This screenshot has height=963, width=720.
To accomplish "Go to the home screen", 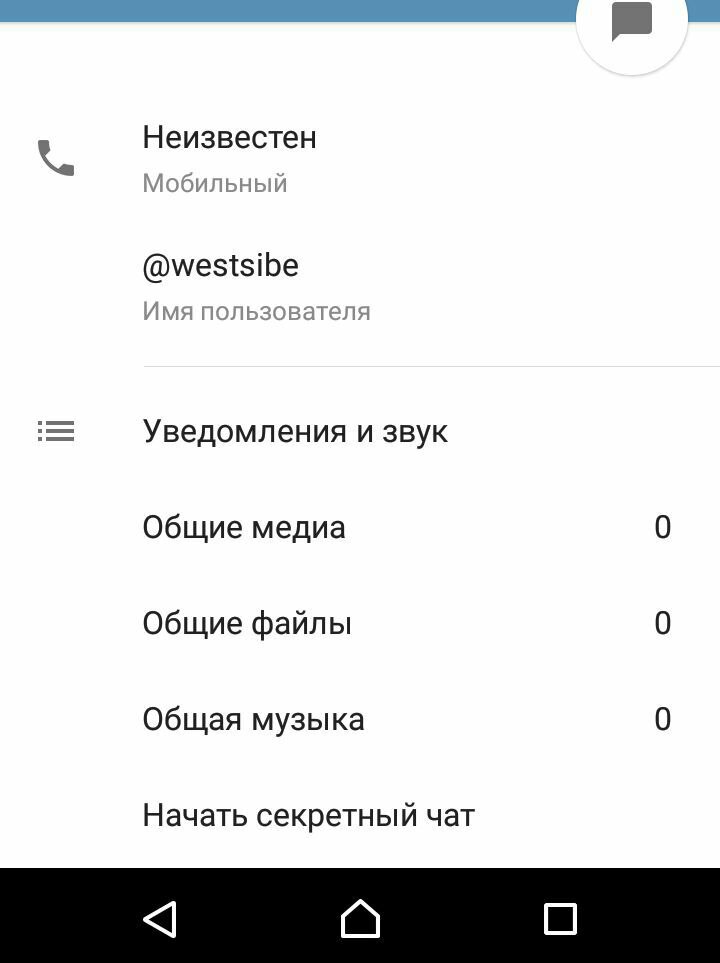I will tap(360, 918).
